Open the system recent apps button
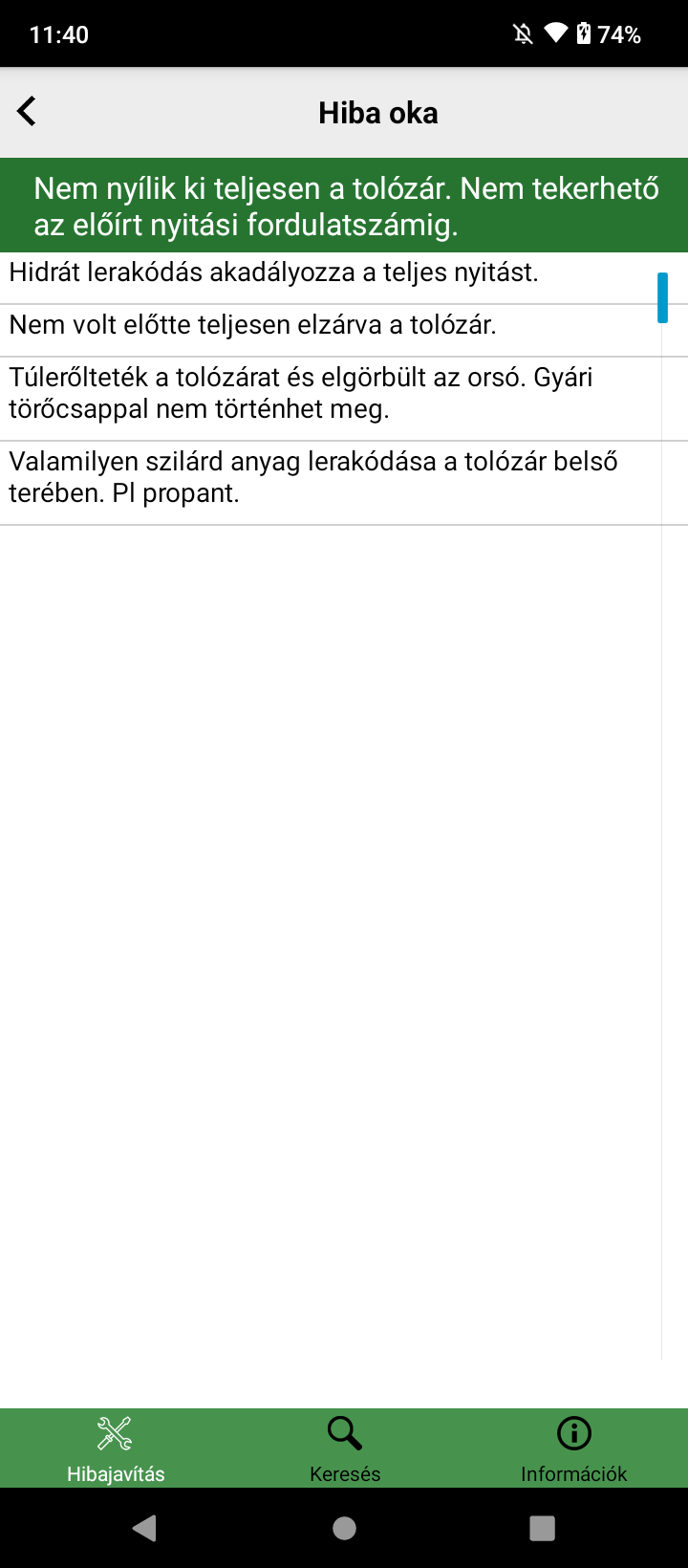Image resolution: width=688 pixels, height=1568 pixels. coord(542,1528)
